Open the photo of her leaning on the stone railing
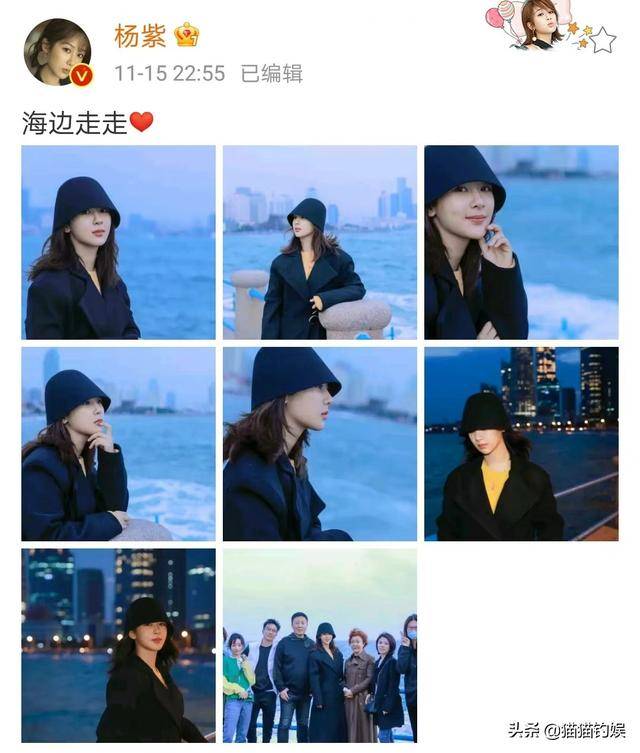 click(319, 242)
